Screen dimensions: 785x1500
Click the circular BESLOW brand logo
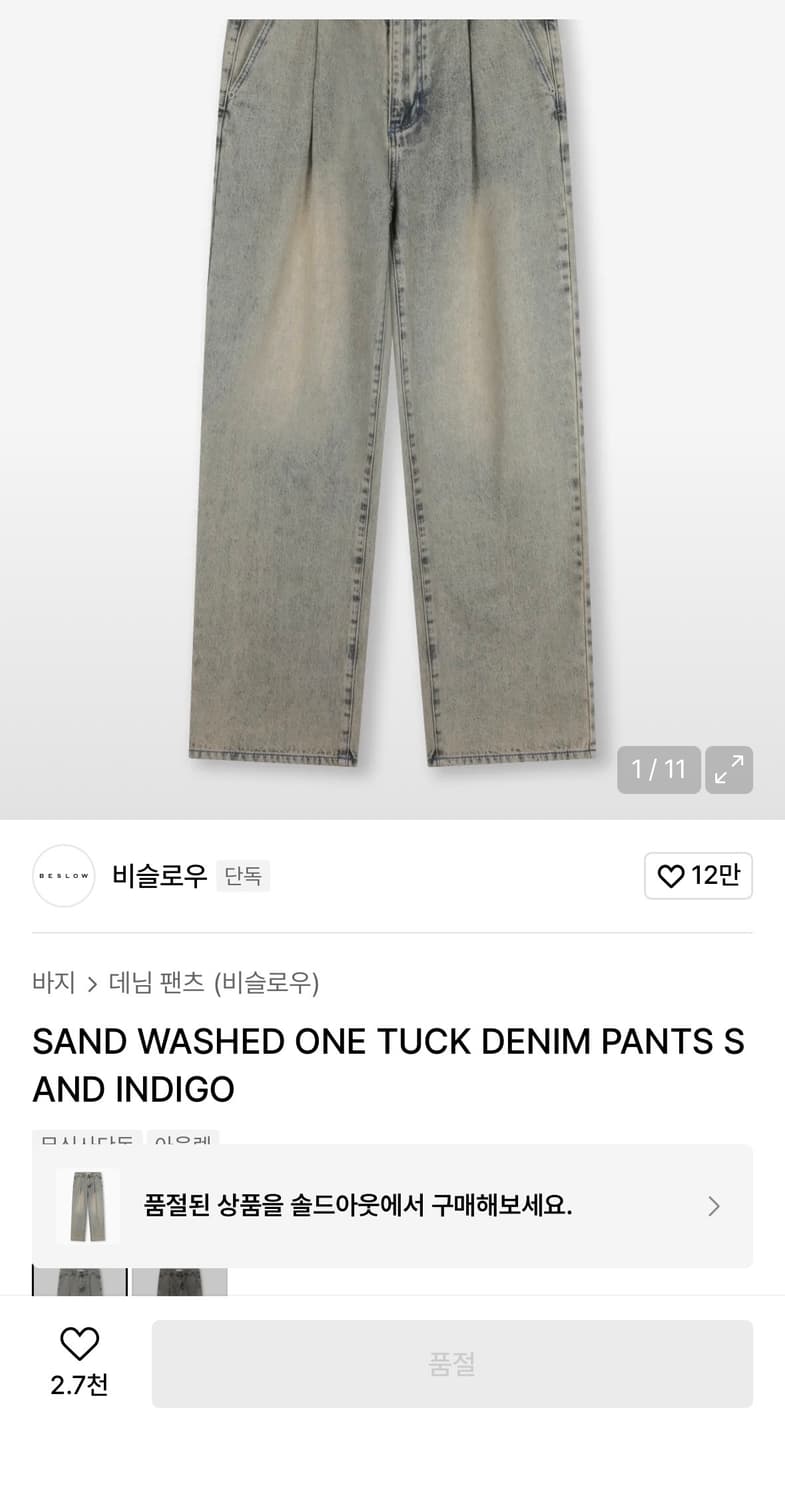point(63,875)
